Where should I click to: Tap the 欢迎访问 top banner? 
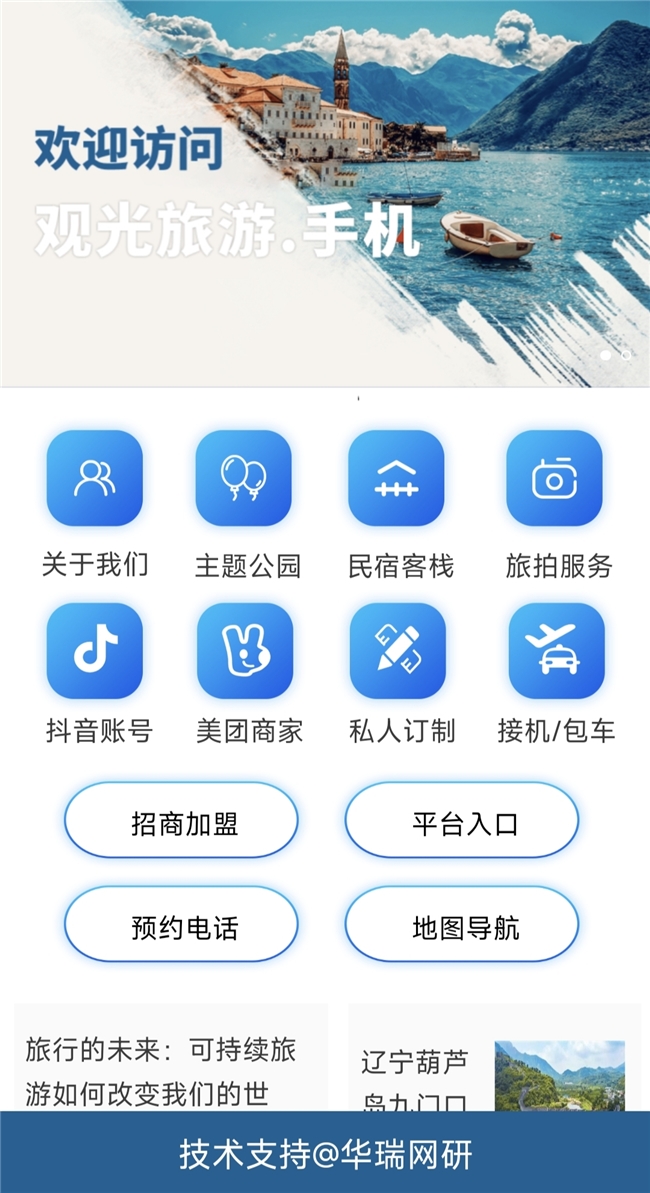(x=325, y=193)
